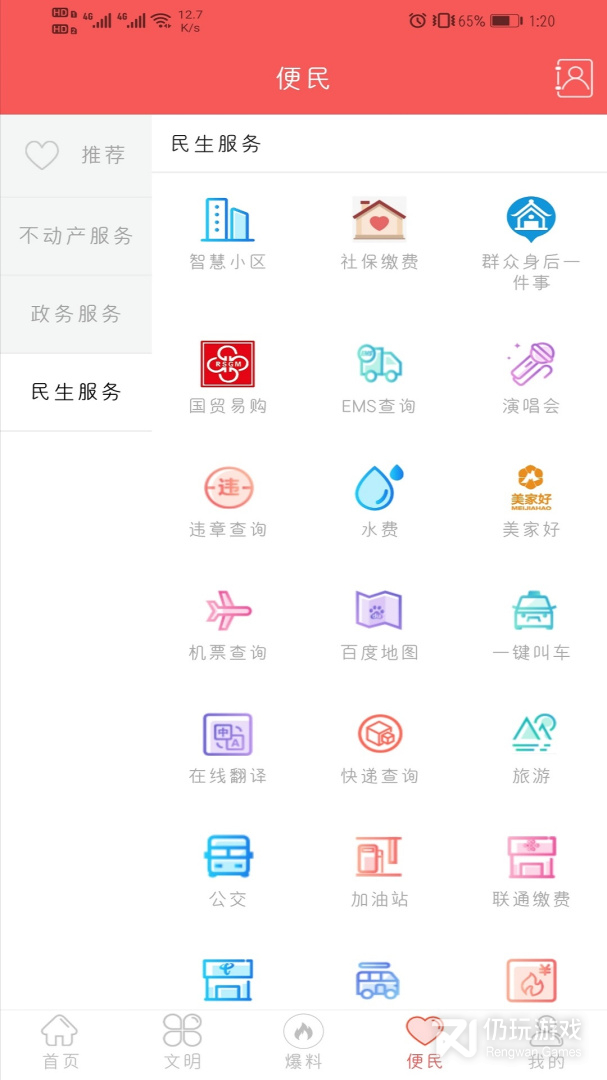Viewport: 607px width, 1080px height.
Task: Switch to 不动产服务 category
Action: 76,236
